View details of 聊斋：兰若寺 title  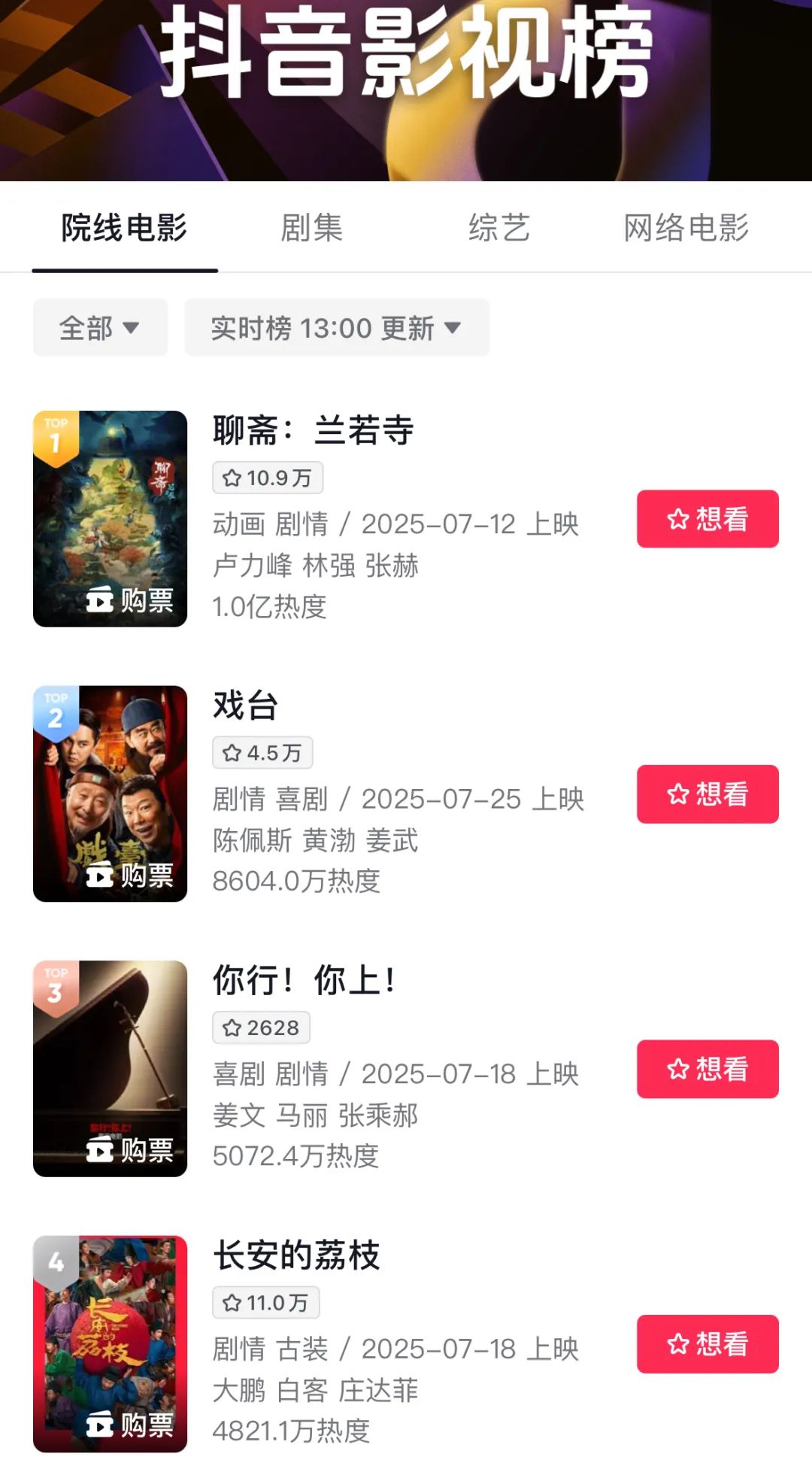(313, 430)
